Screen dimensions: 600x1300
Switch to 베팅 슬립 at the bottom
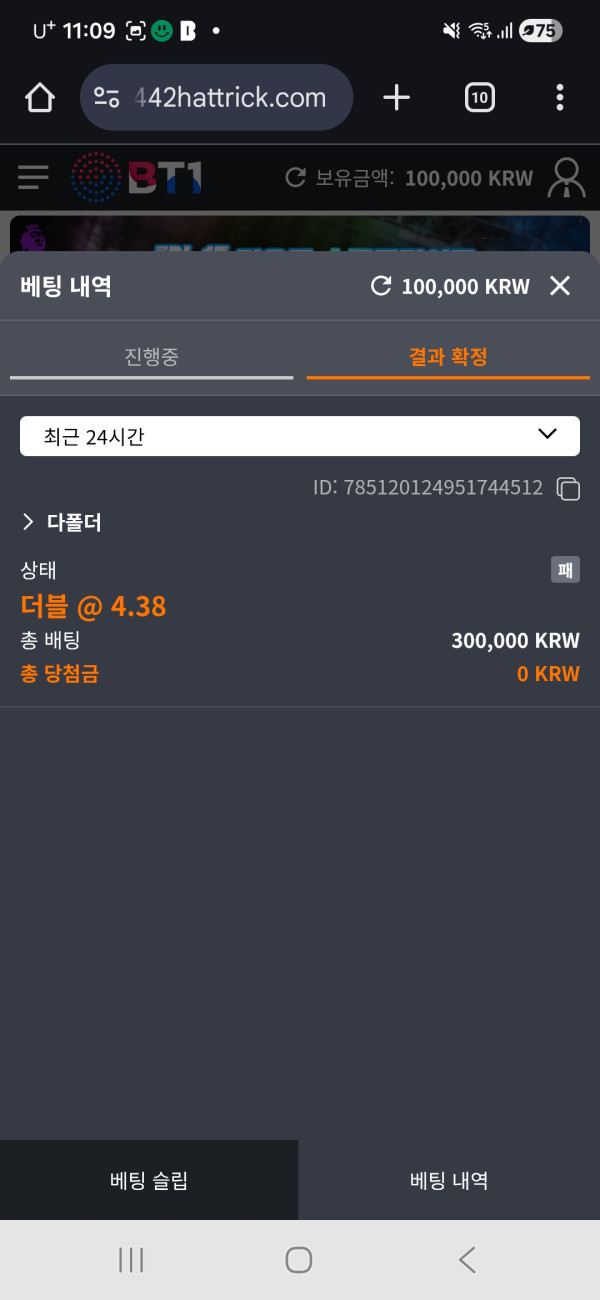point(149,1180)
